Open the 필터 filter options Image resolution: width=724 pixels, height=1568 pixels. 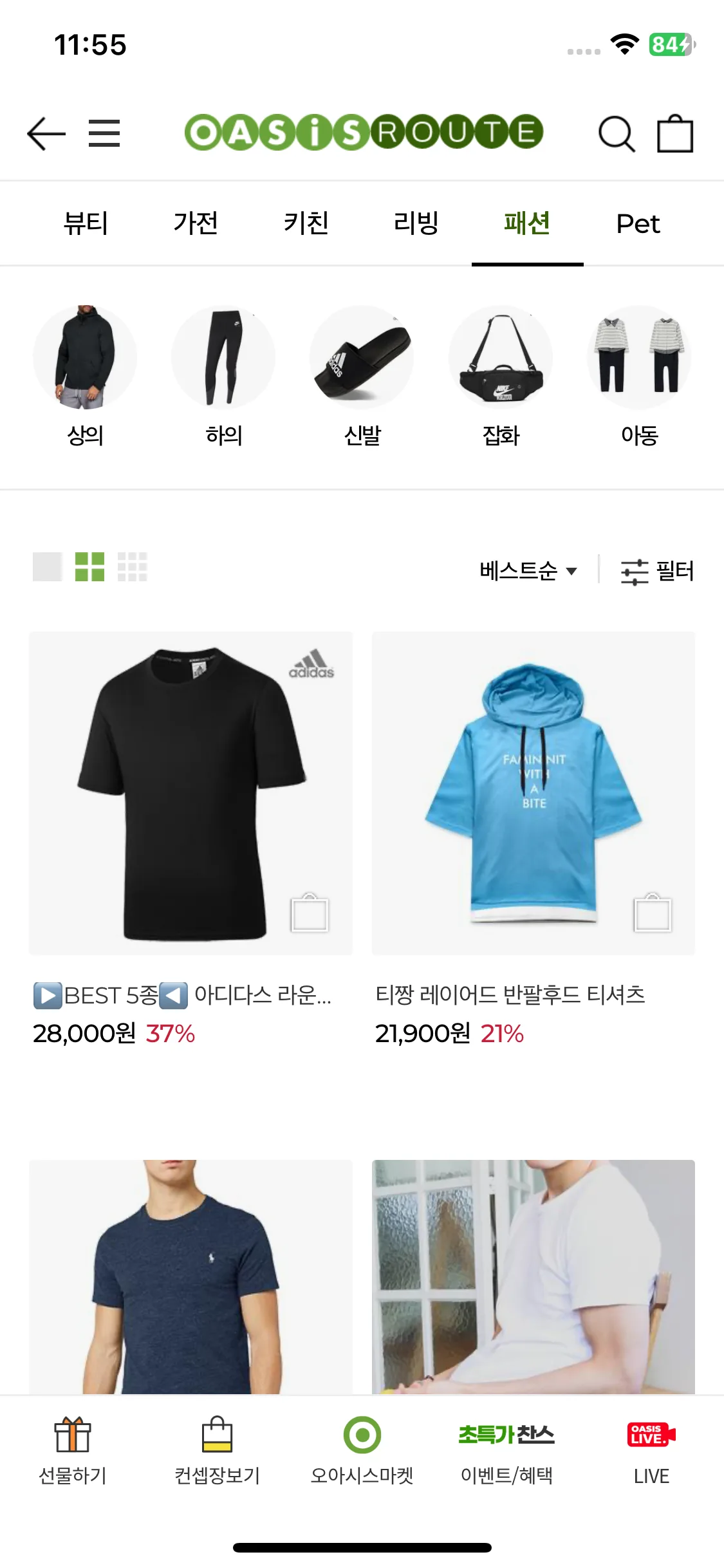pos(657,571)
